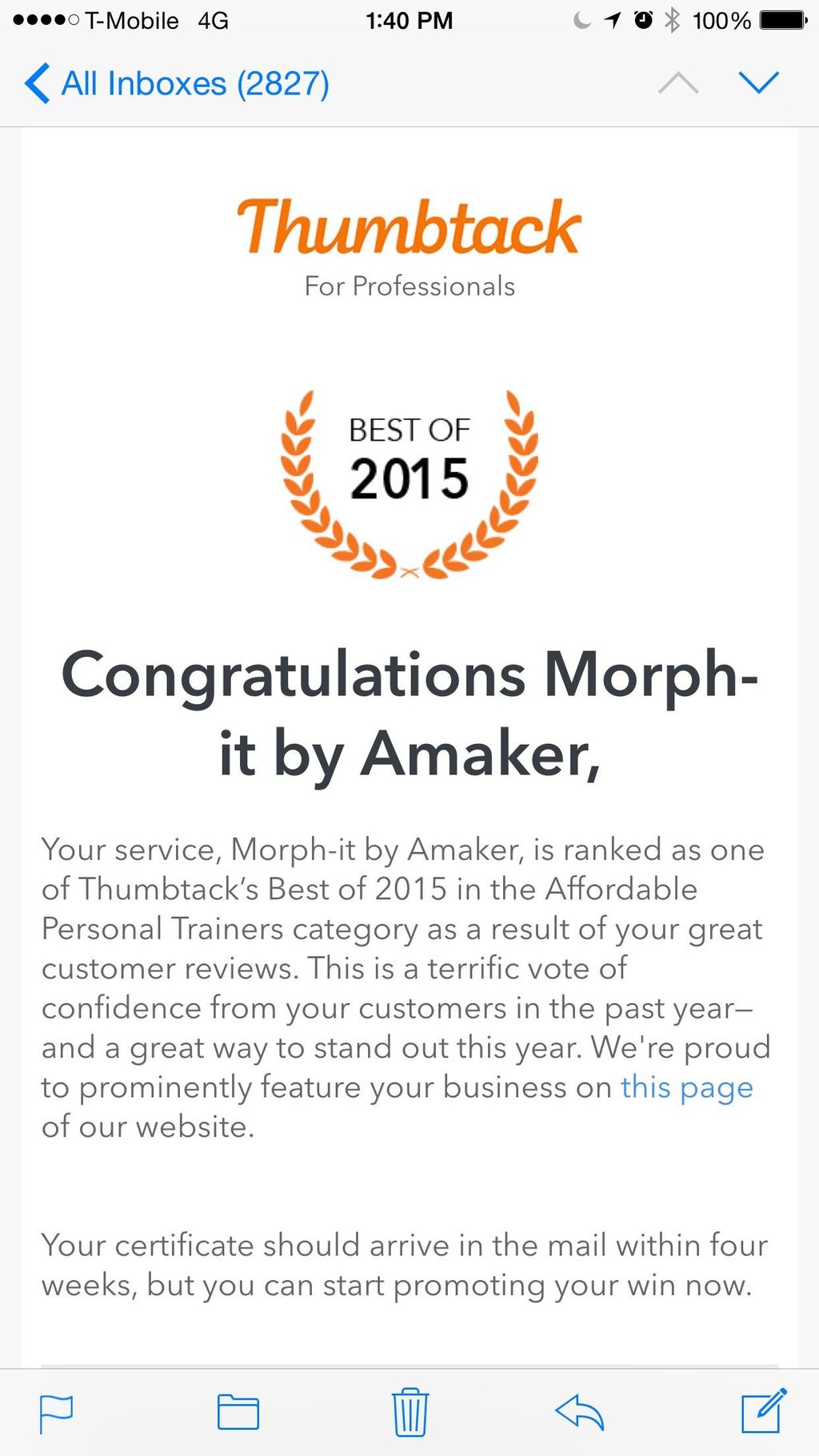
Task: Go back to All Inboxes
Action: click(176, 84)
